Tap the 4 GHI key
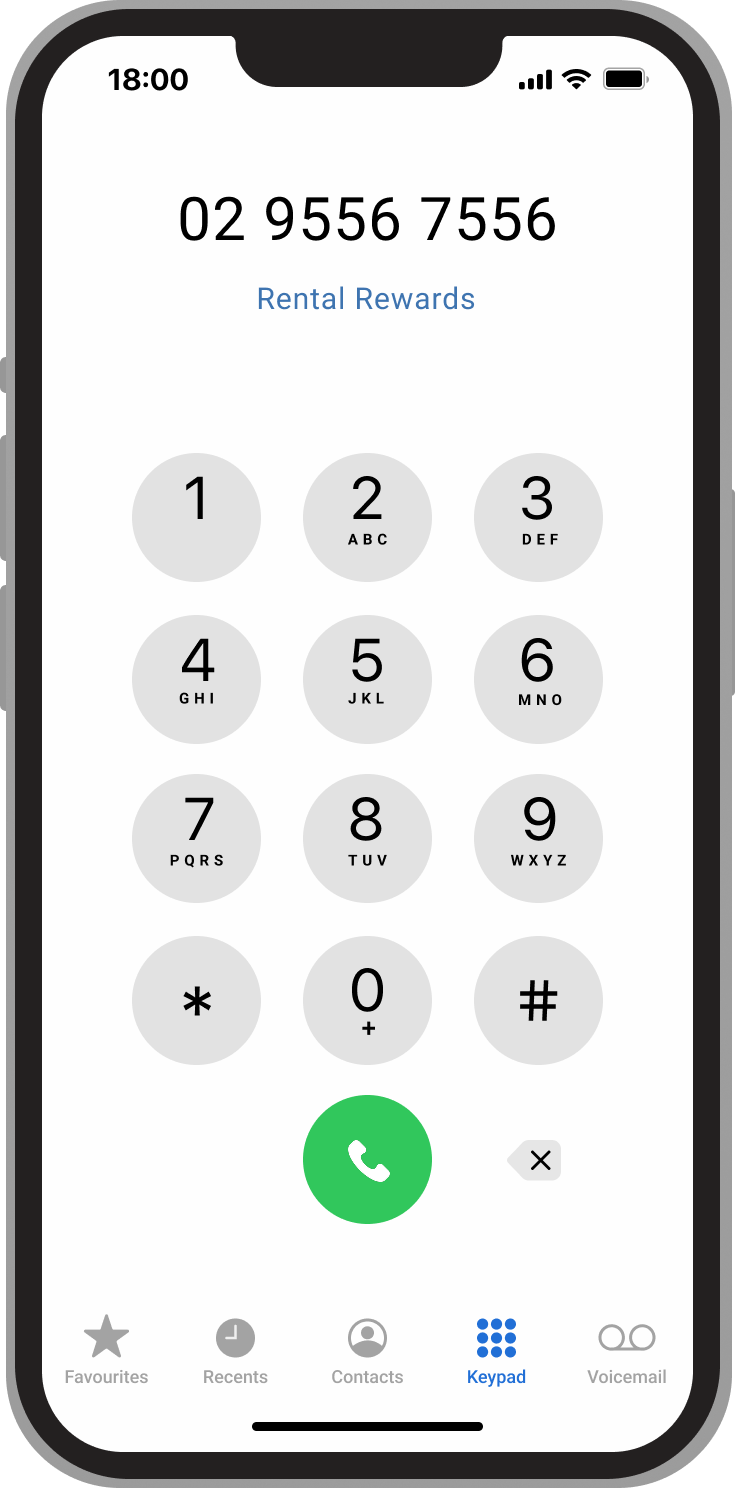The image size is (735, 1488). coord(196,678)
